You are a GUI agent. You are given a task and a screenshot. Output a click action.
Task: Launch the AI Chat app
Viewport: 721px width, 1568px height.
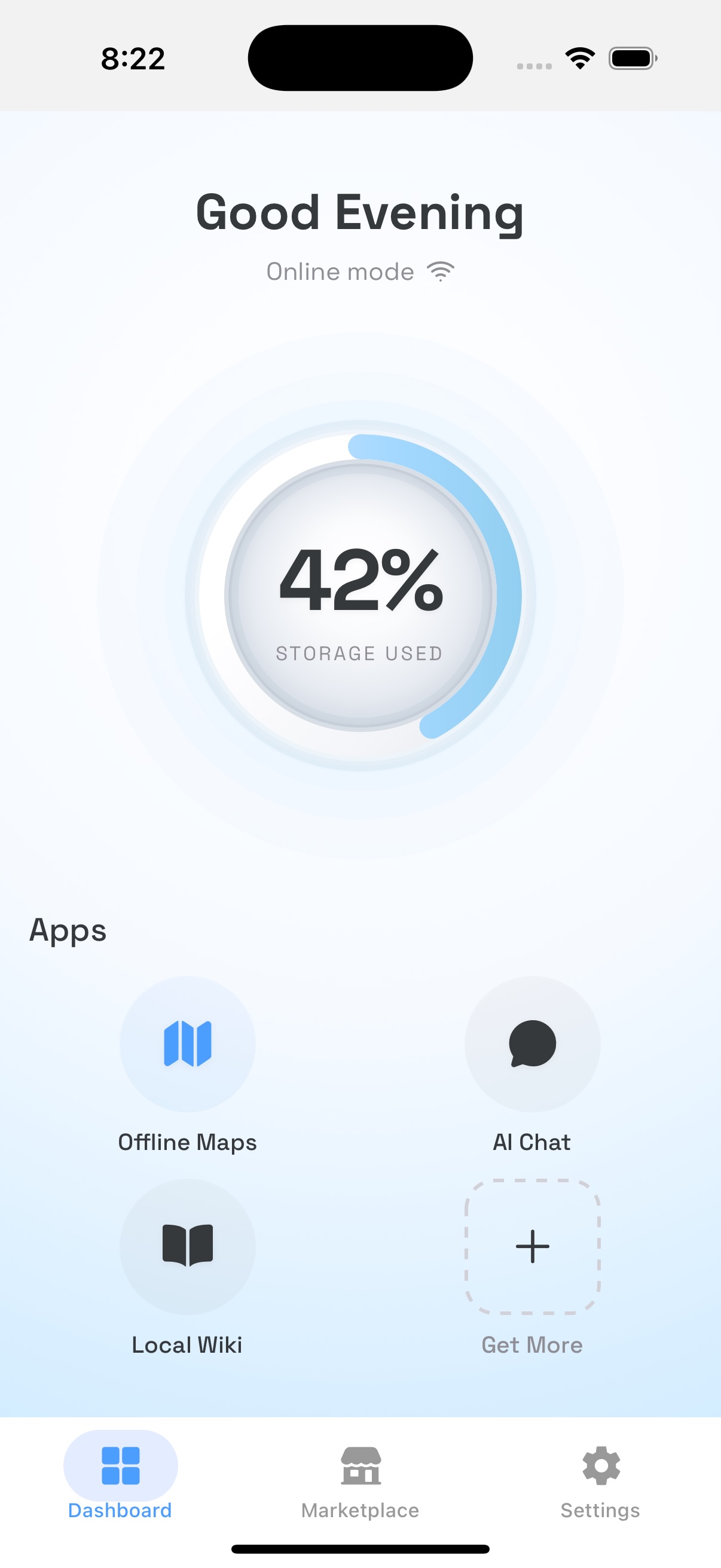coord(533,1044)
